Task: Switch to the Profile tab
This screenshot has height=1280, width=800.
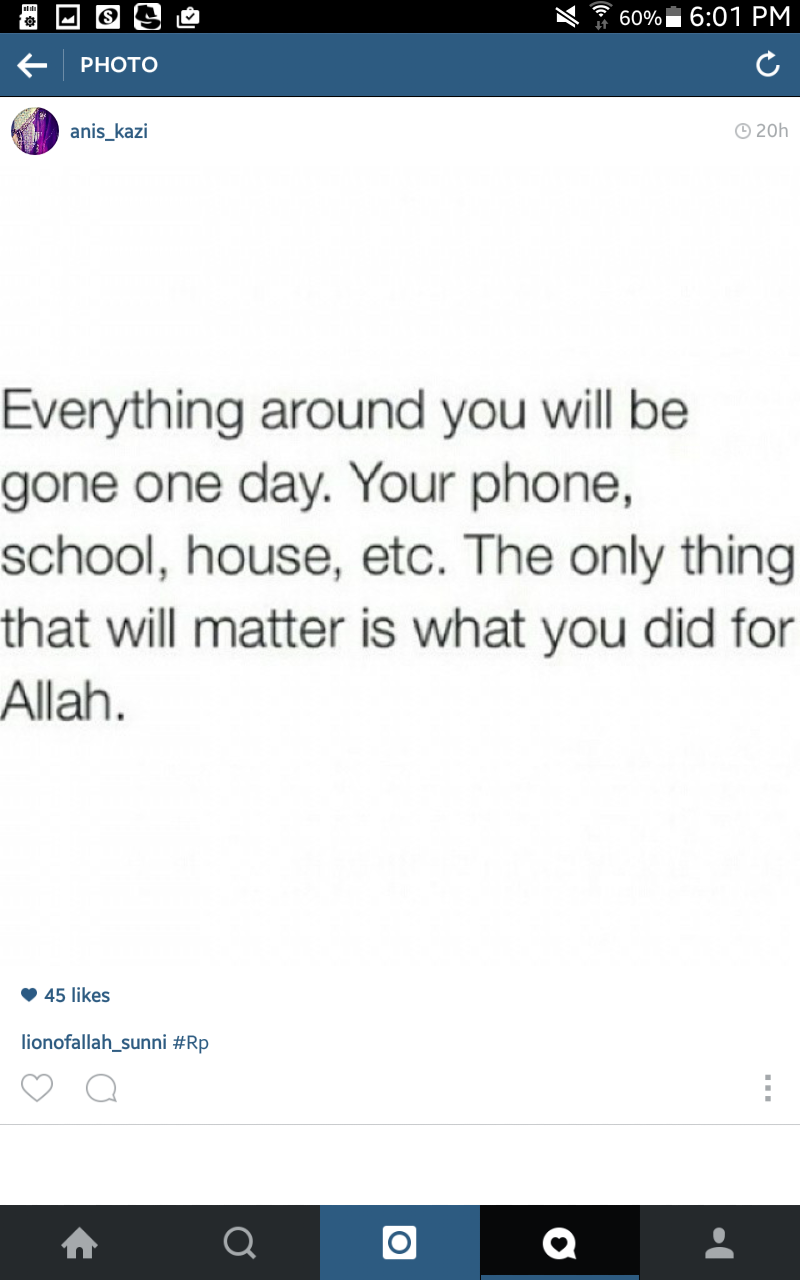Action: coord(720,1243)
